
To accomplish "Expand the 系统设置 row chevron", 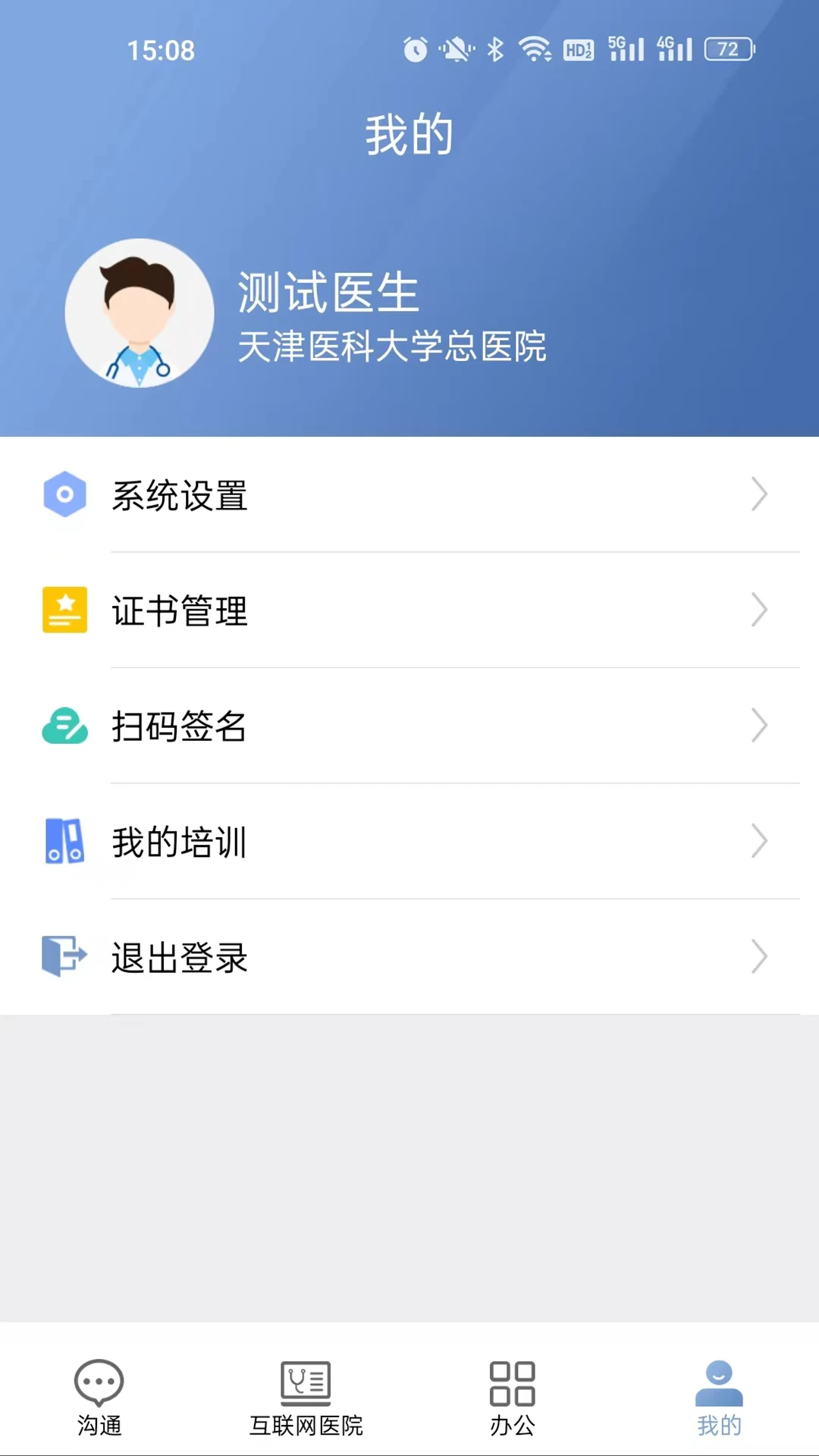I will (760, 494).
